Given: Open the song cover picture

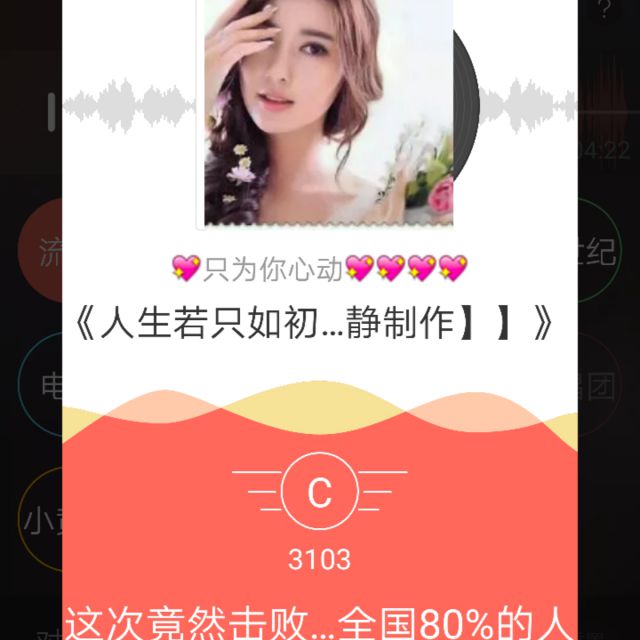Looking at the screenshot, I should [x=328, y=110].
